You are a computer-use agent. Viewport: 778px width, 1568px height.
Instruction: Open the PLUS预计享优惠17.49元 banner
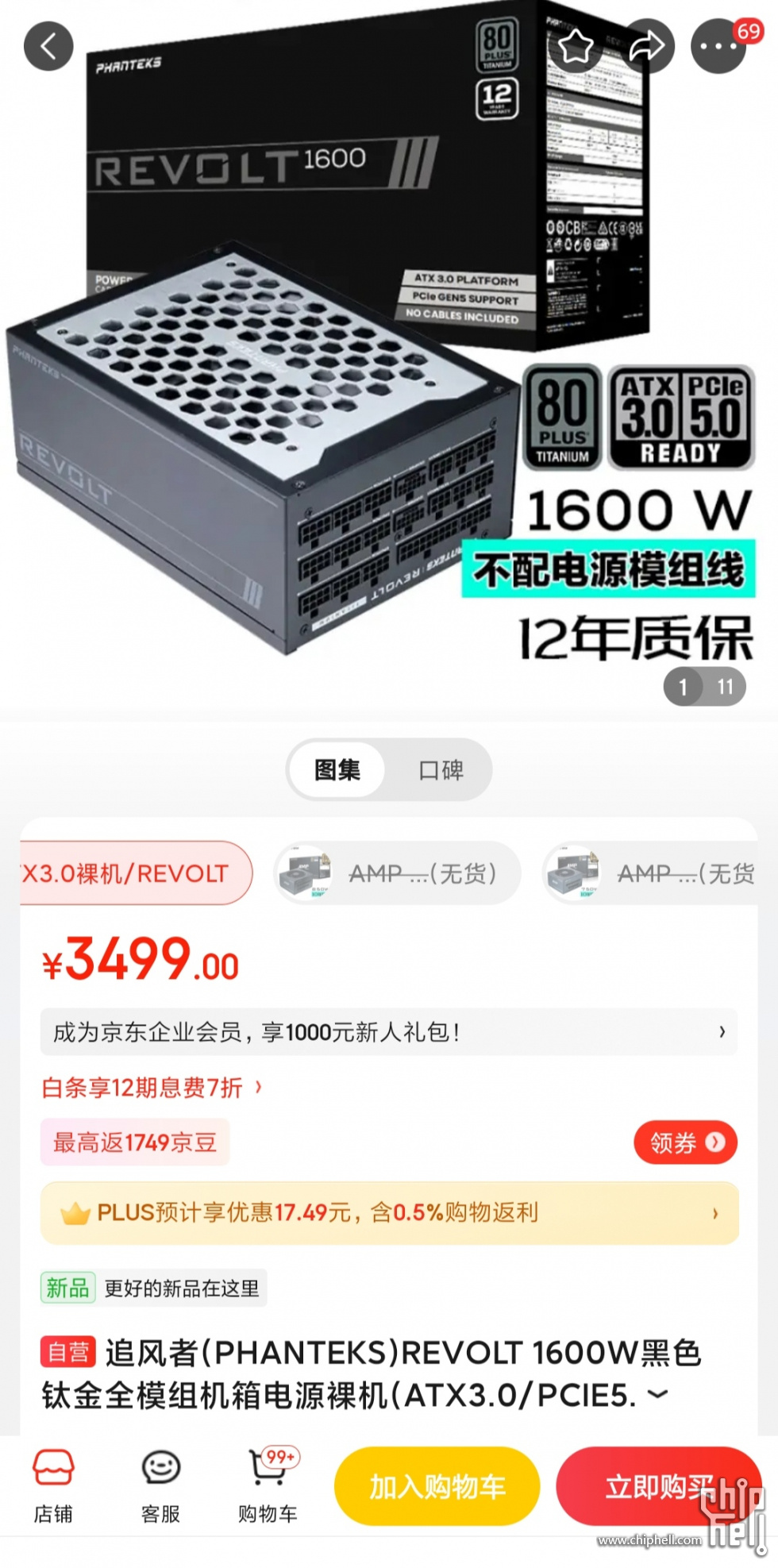(389, 1212)
